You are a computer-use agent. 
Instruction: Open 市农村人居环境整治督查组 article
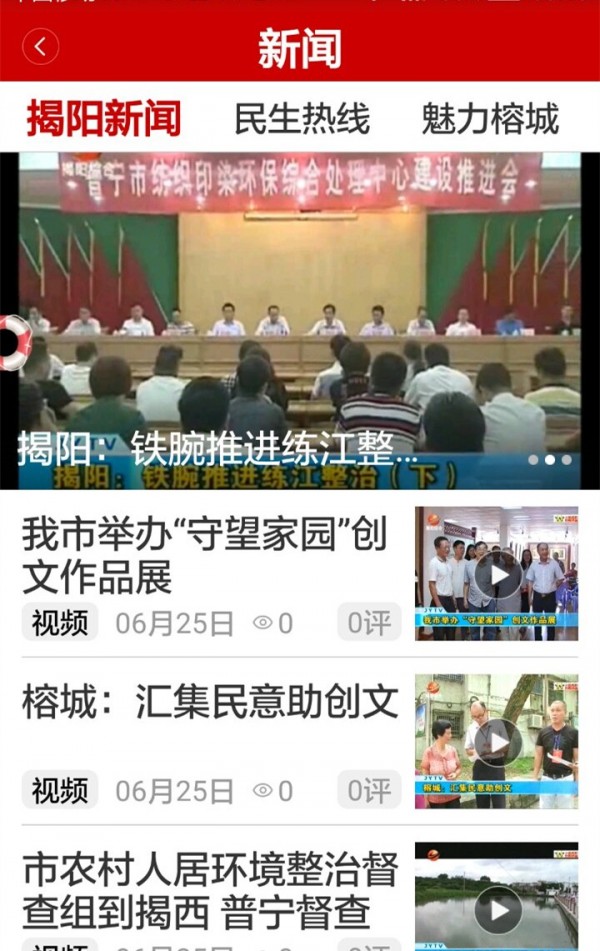(x=210, y=890)
